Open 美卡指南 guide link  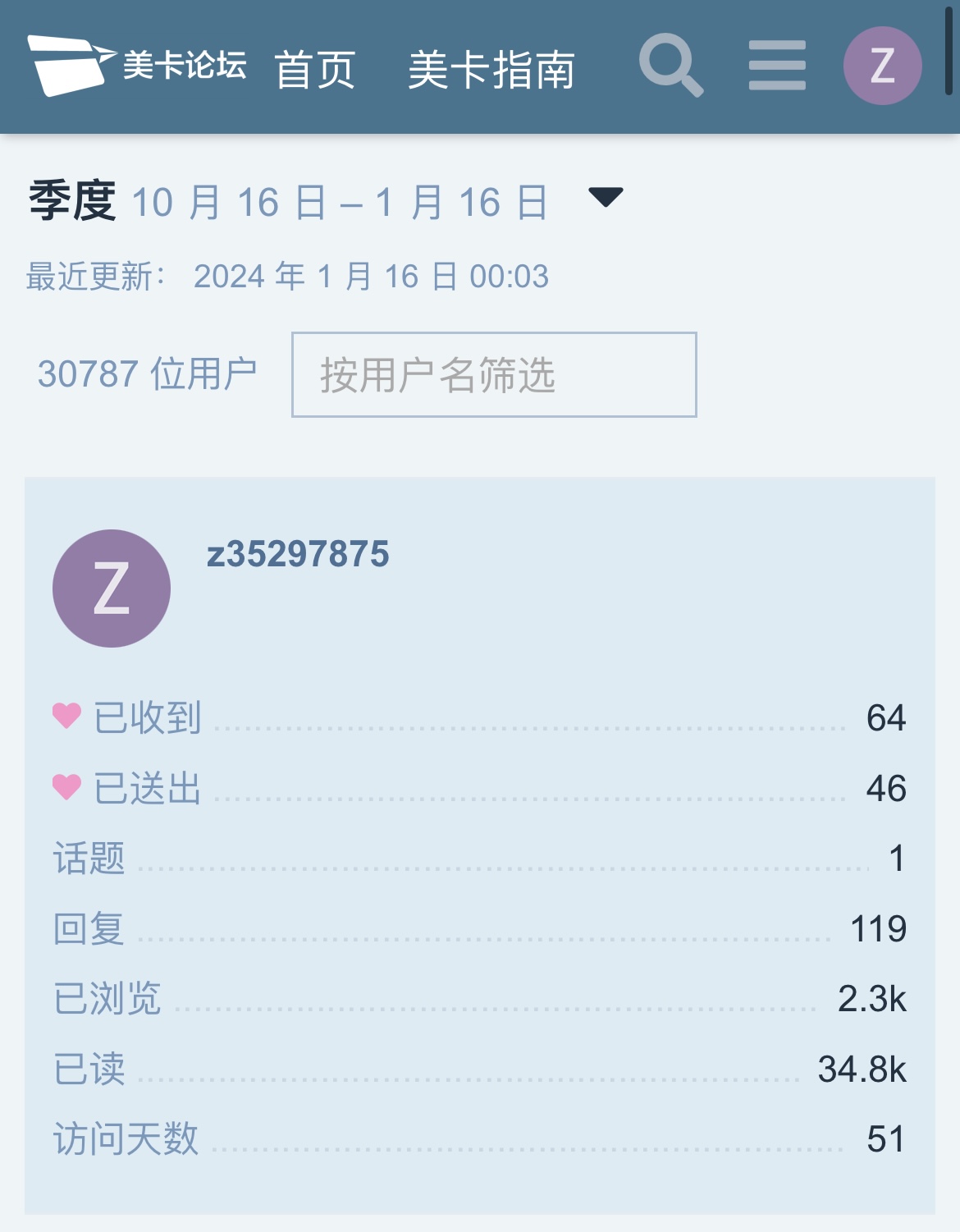(x=491, y=69)
